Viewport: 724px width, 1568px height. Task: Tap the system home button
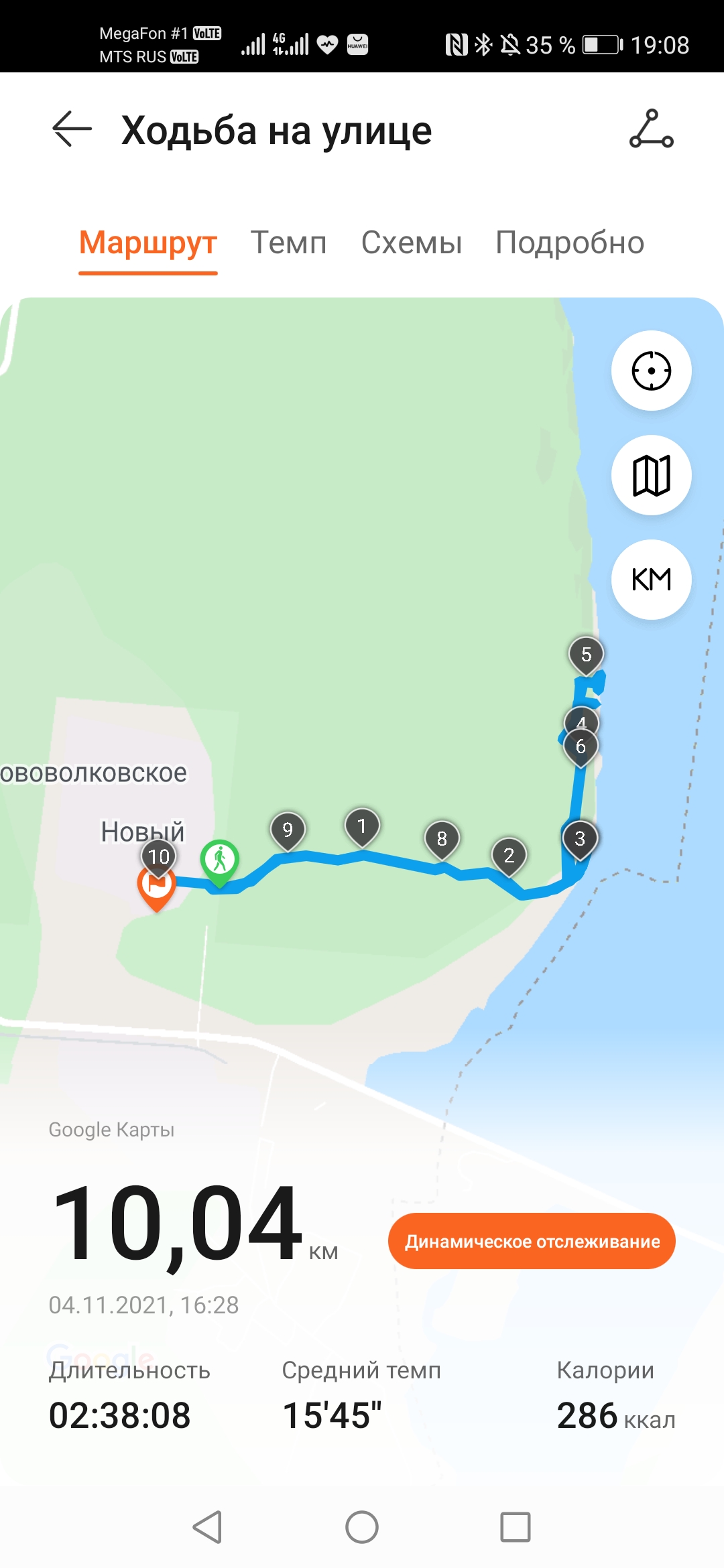362,1527
